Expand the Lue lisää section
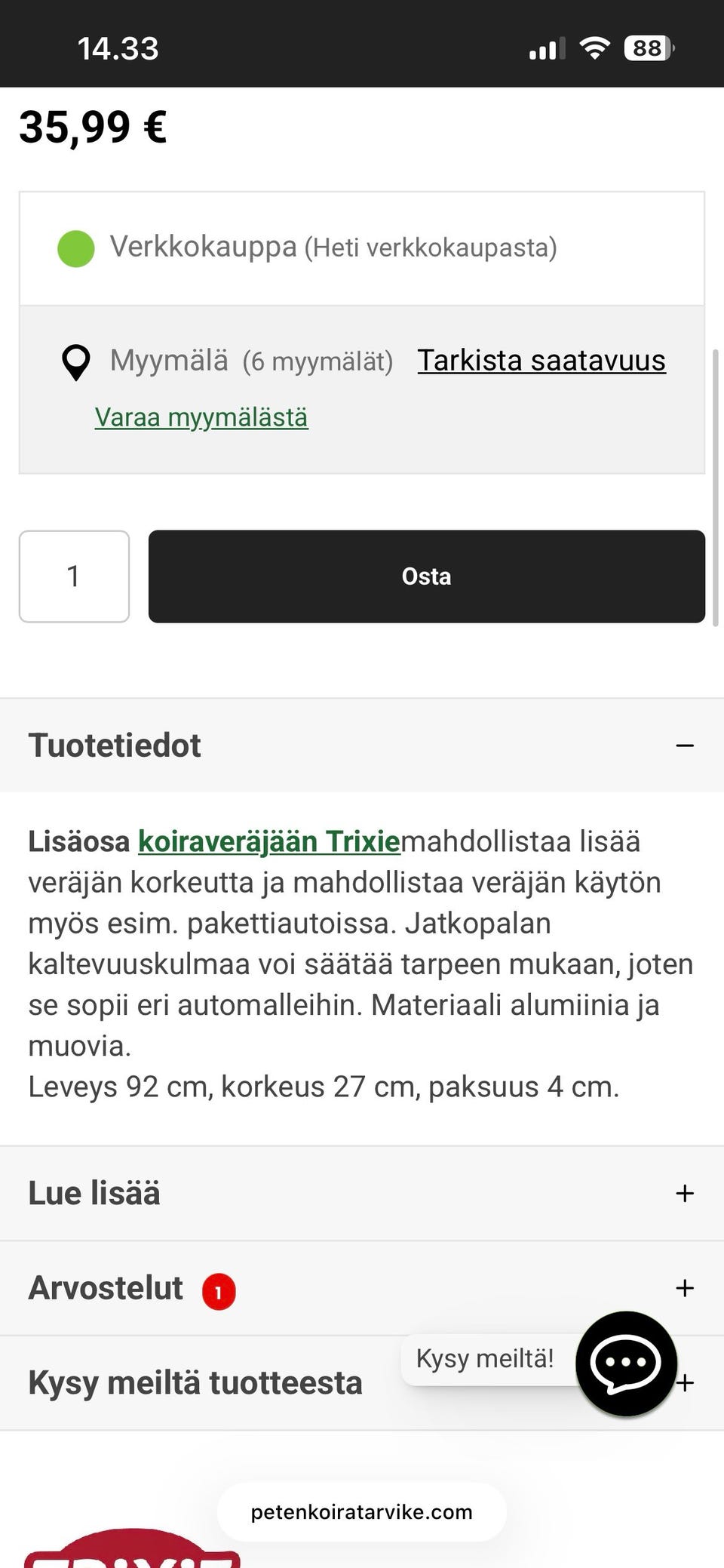The width and height of the screenshot is (724, 1568). (x=685, y=1194)
